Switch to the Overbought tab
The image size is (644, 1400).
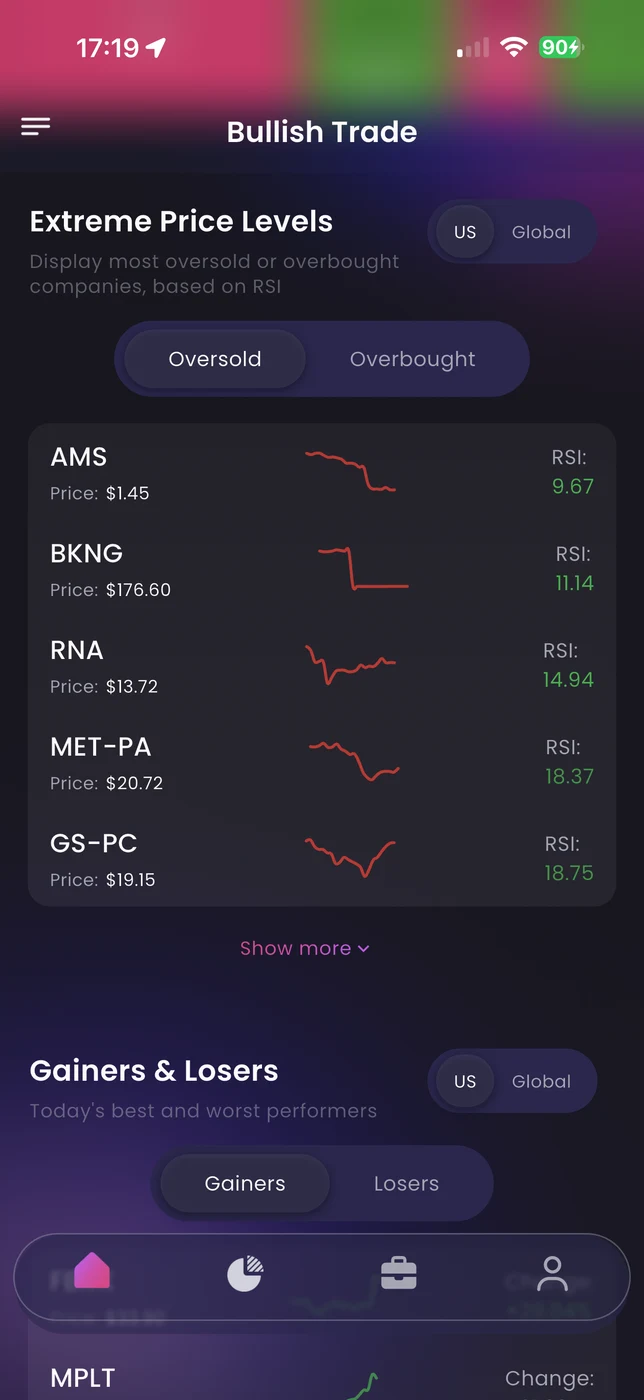pyautogui.click(x=412, y=359)
